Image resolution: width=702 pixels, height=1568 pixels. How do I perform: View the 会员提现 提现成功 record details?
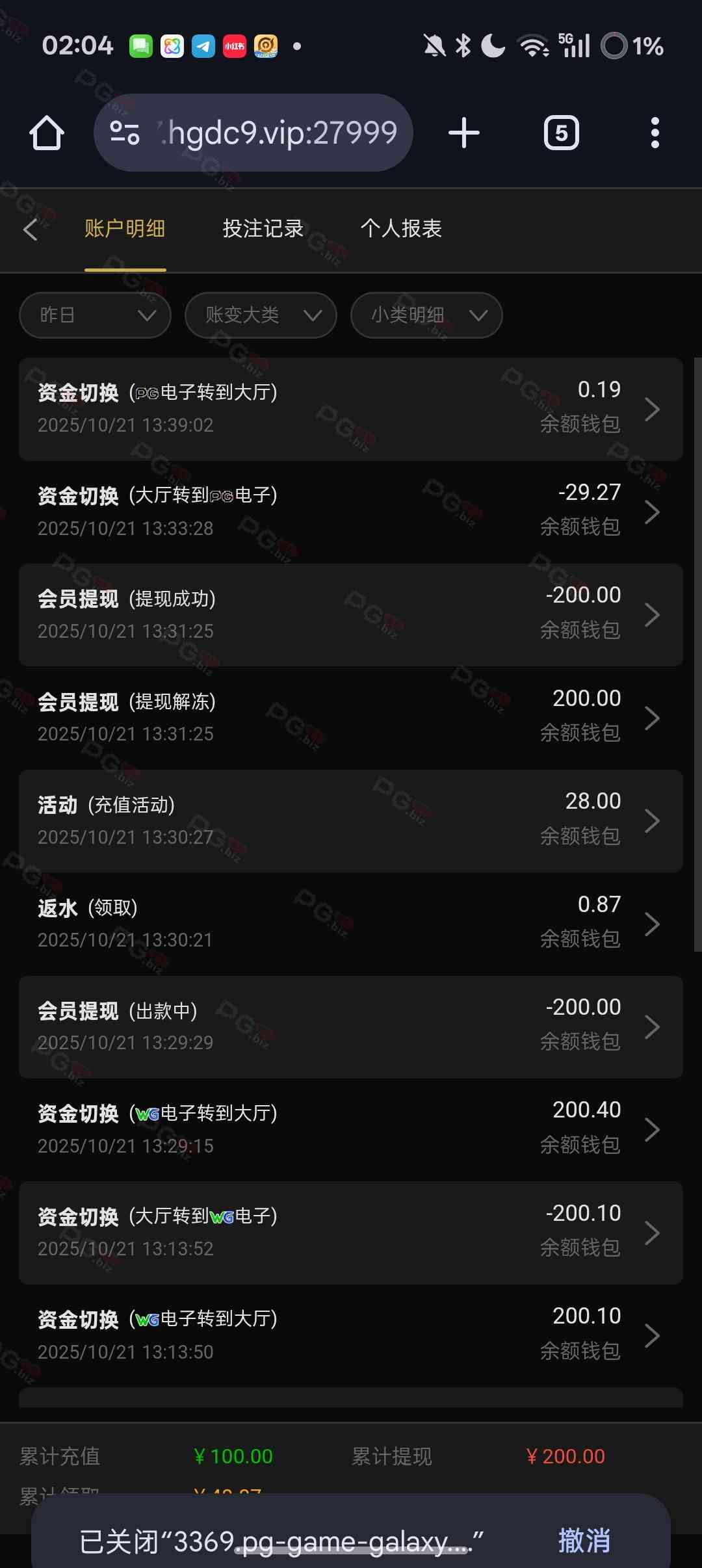coord(351,614)
